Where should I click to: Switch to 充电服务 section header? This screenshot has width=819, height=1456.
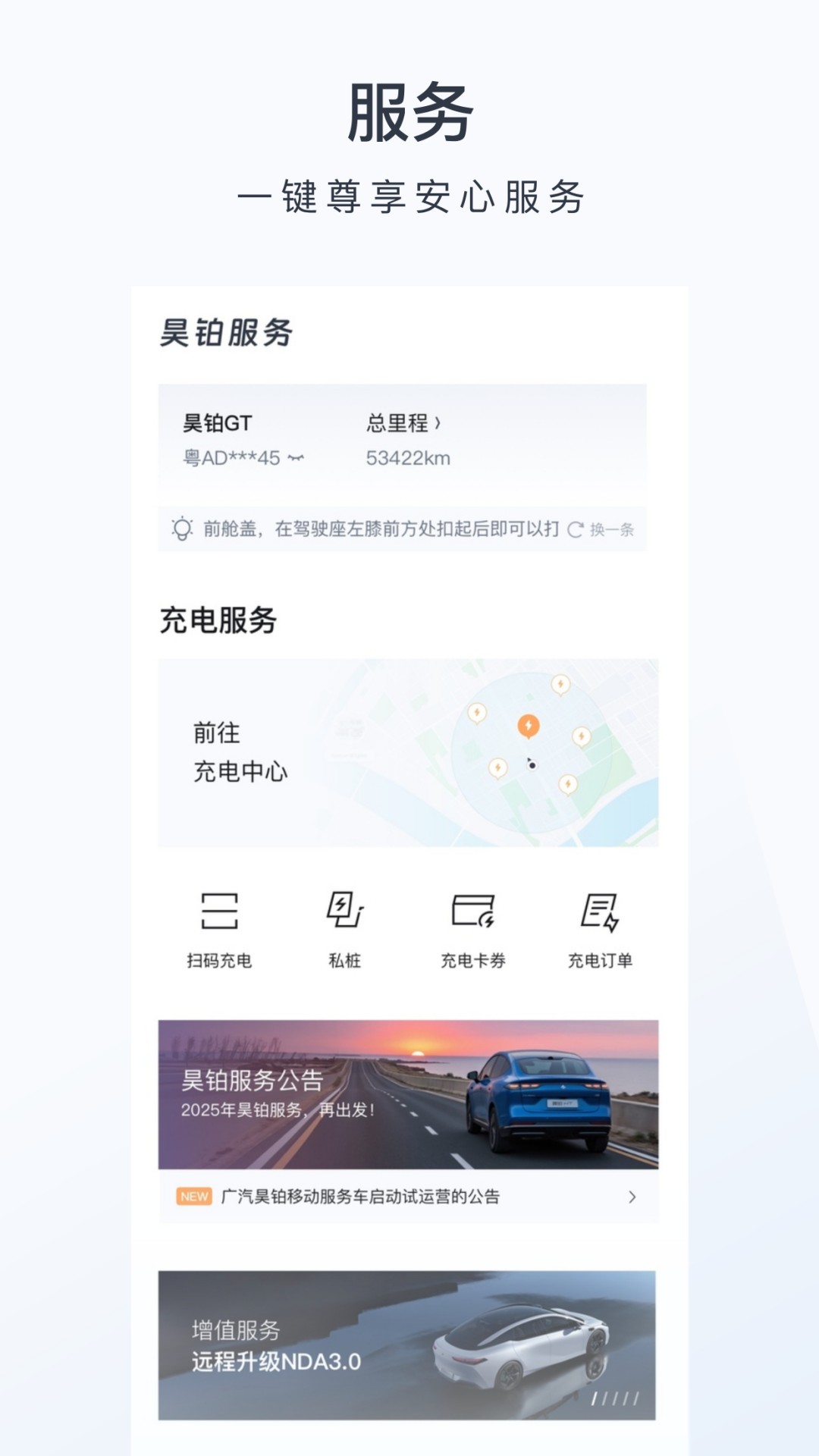click(221, 618)
